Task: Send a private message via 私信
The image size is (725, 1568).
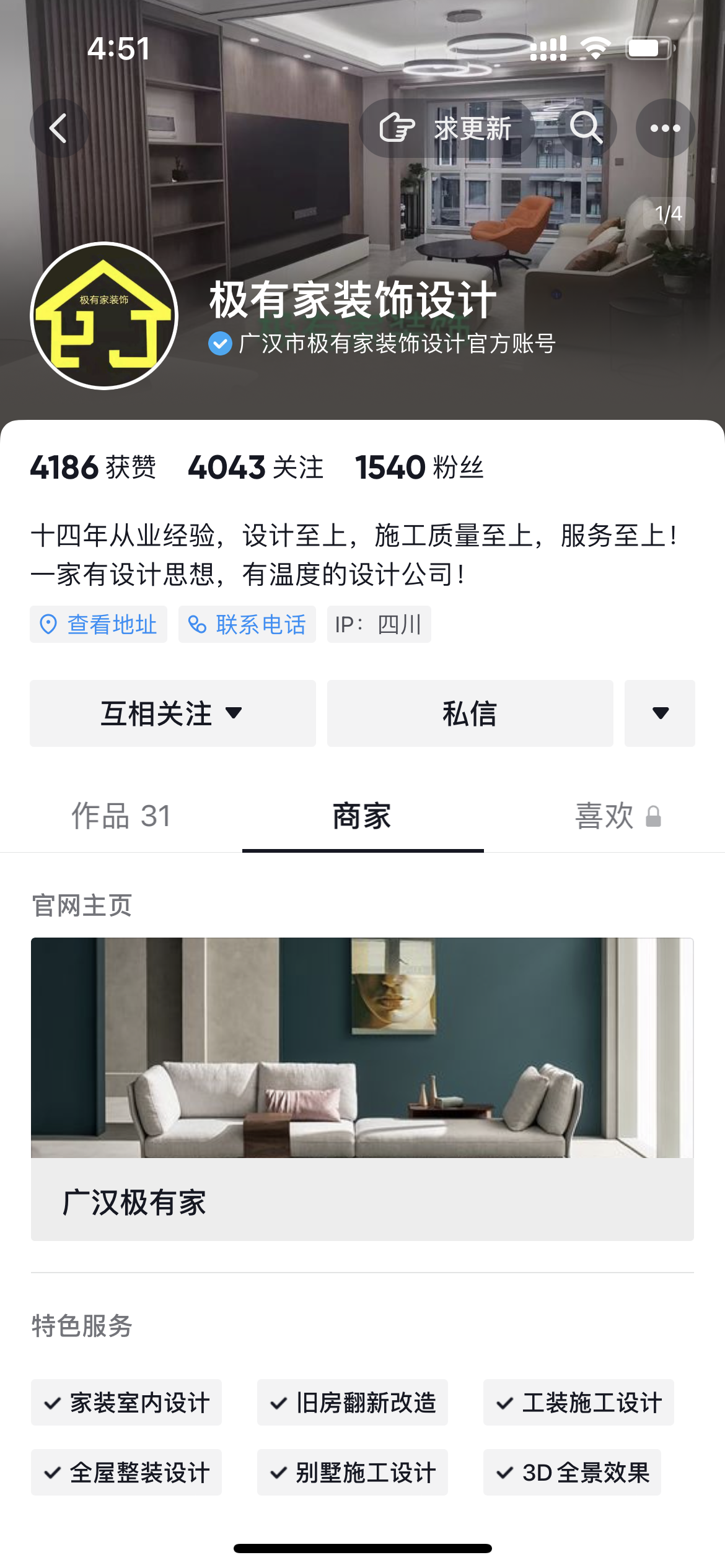Action: pyautogui.click(x=470, y=713)
